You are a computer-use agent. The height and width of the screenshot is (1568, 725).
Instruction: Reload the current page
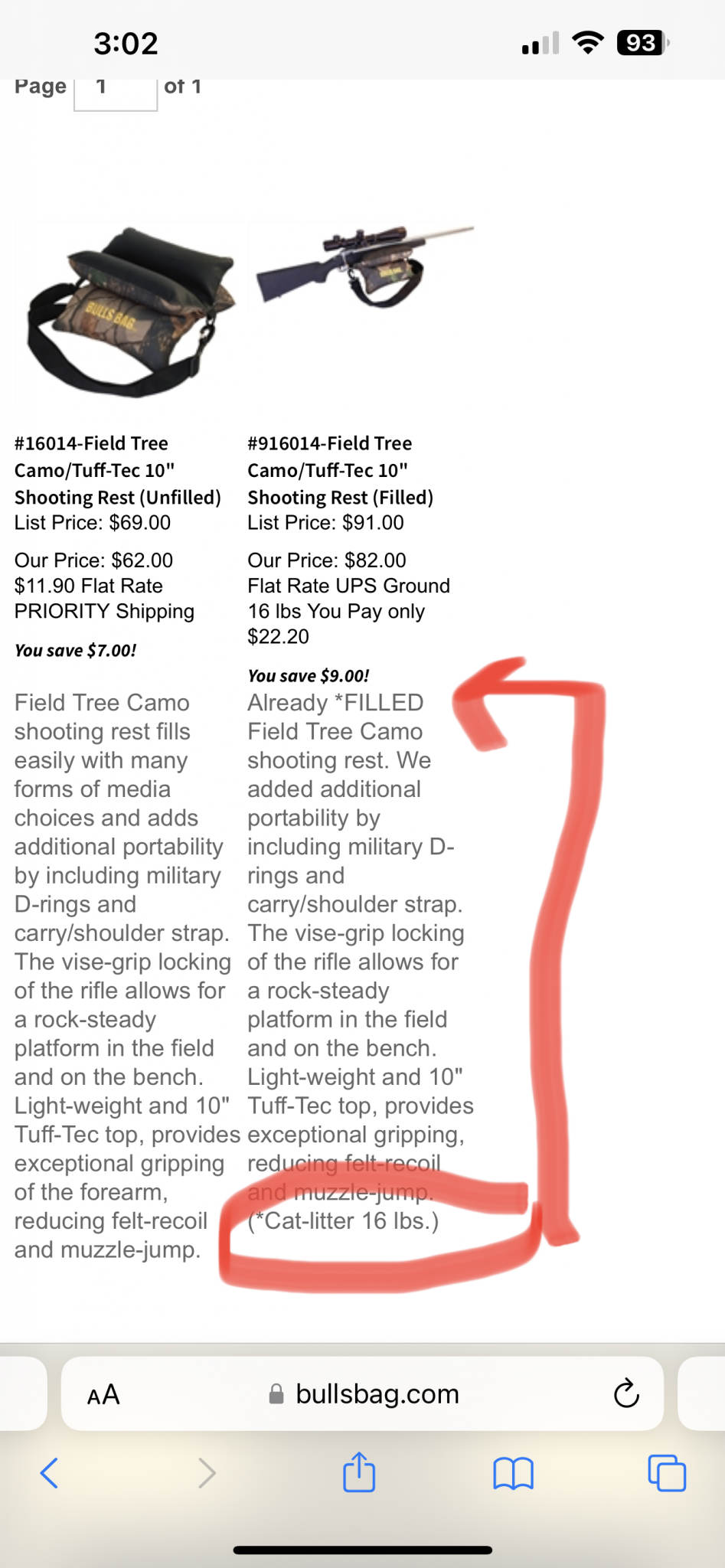point(625,1394)
